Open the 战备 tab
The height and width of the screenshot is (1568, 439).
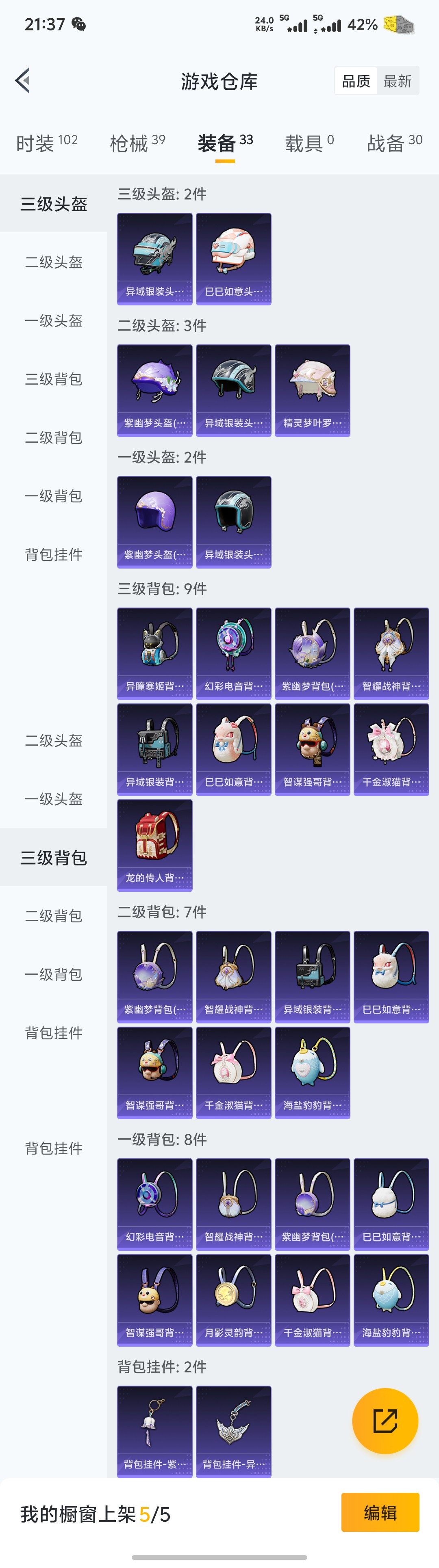coord(395,143)
